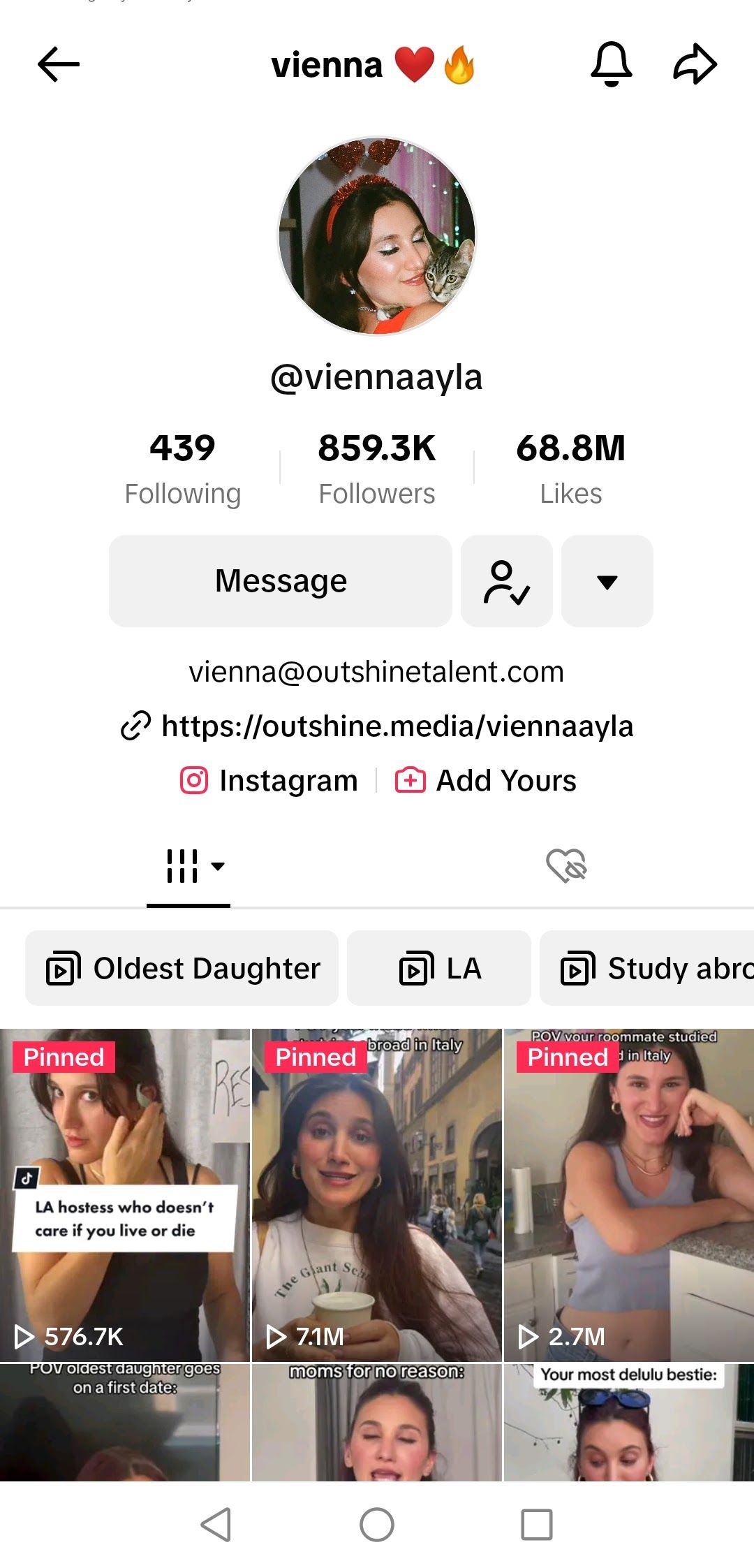The width and height of the screenshot is (754, 1568).
Task: Tap the Message button
Action: point(281,580)
